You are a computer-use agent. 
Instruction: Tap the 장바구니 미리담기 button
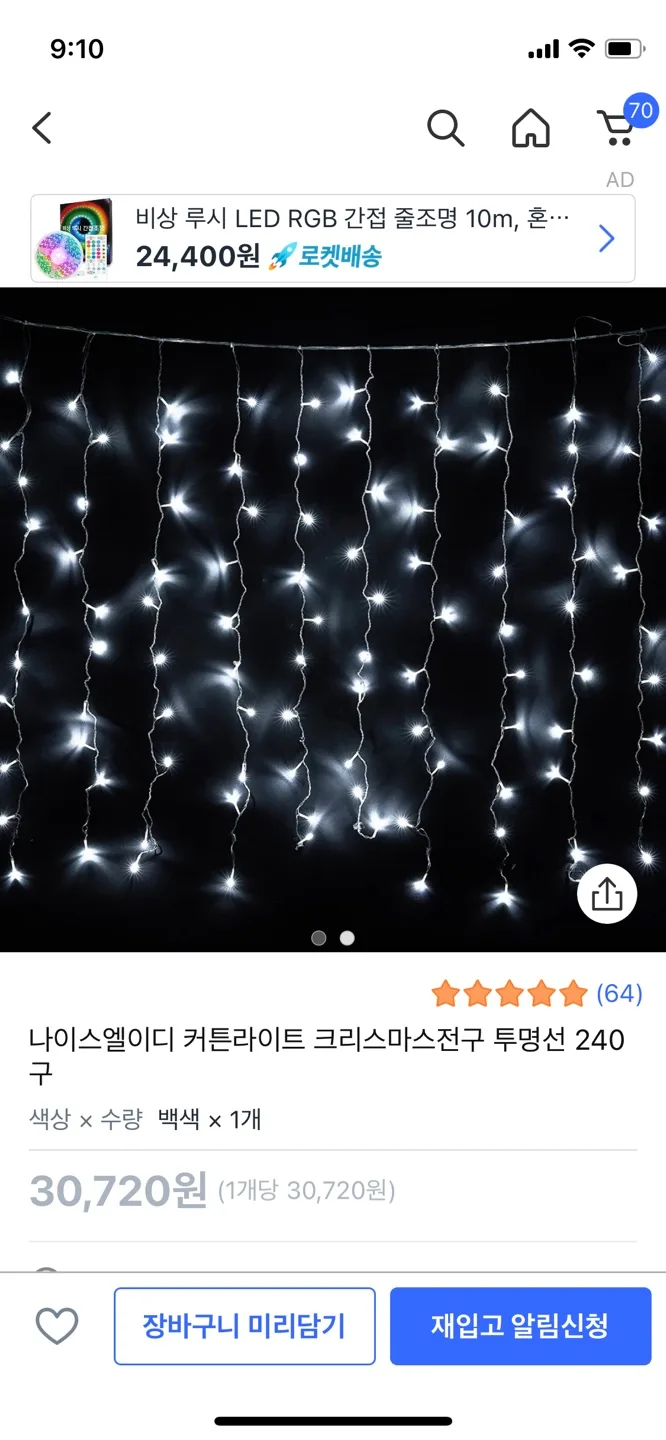point(245,1326)
